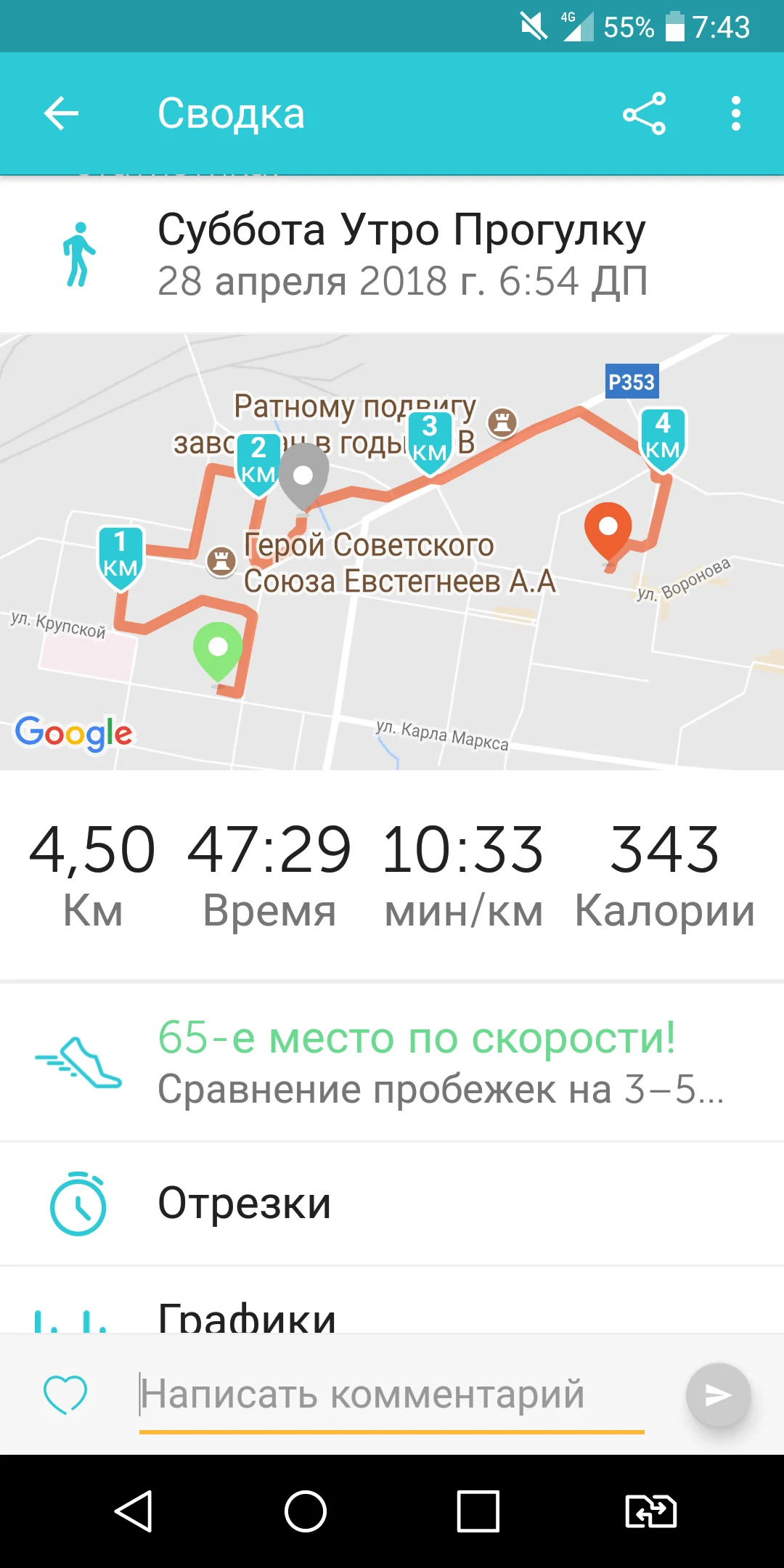784x1568 pixels.
Task: Share this walk summary
Action: (644, 114)
